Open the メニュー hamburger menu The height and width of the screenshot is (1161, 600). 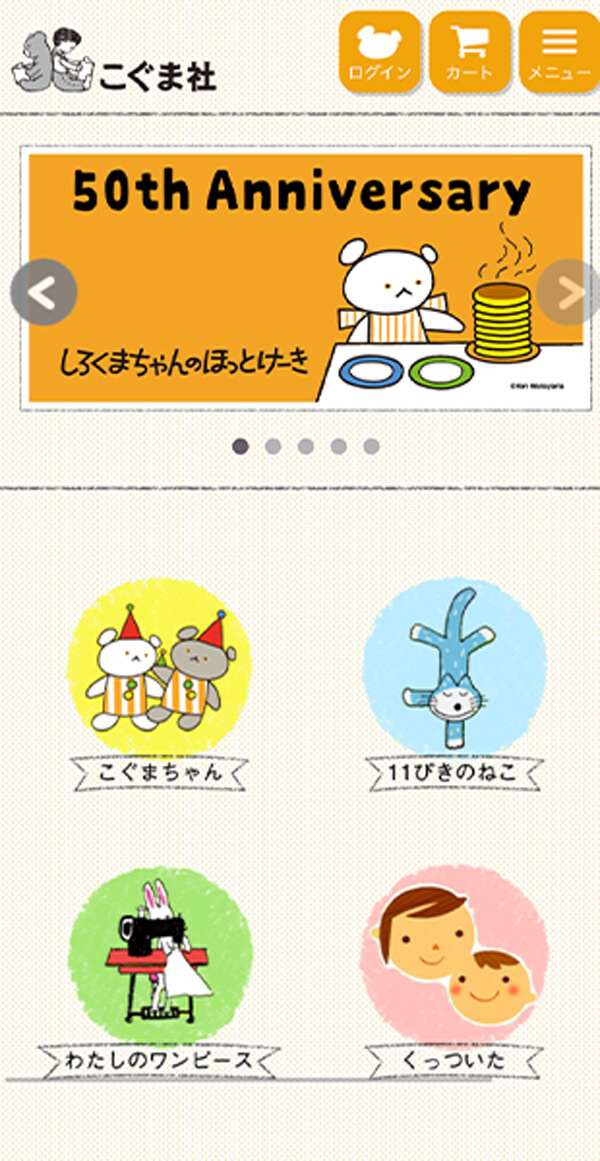(559, 52)
